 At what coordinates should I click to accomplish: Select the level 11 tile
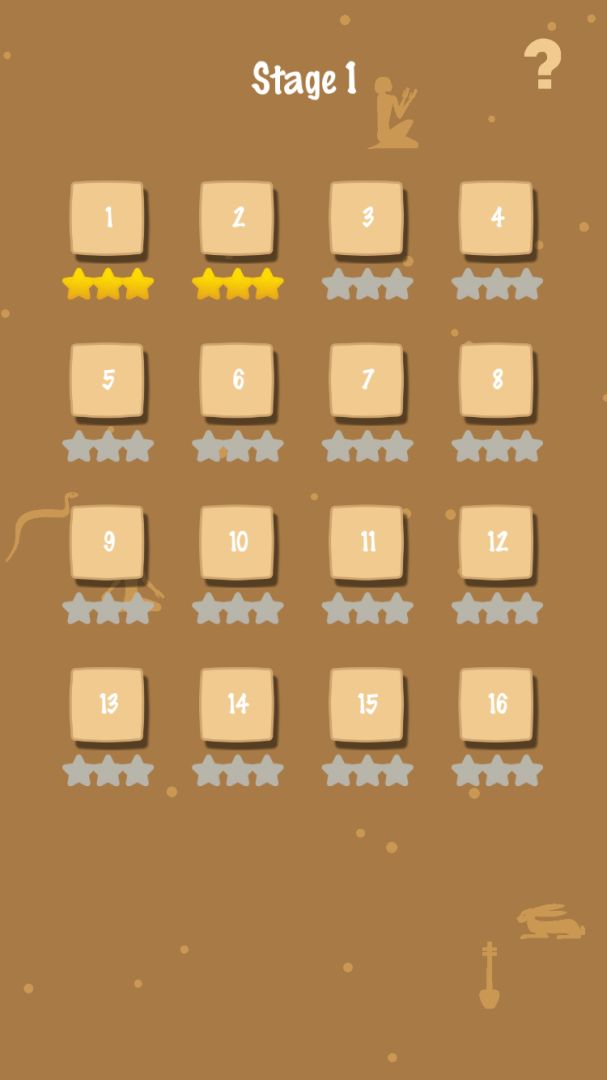point(367,542)
